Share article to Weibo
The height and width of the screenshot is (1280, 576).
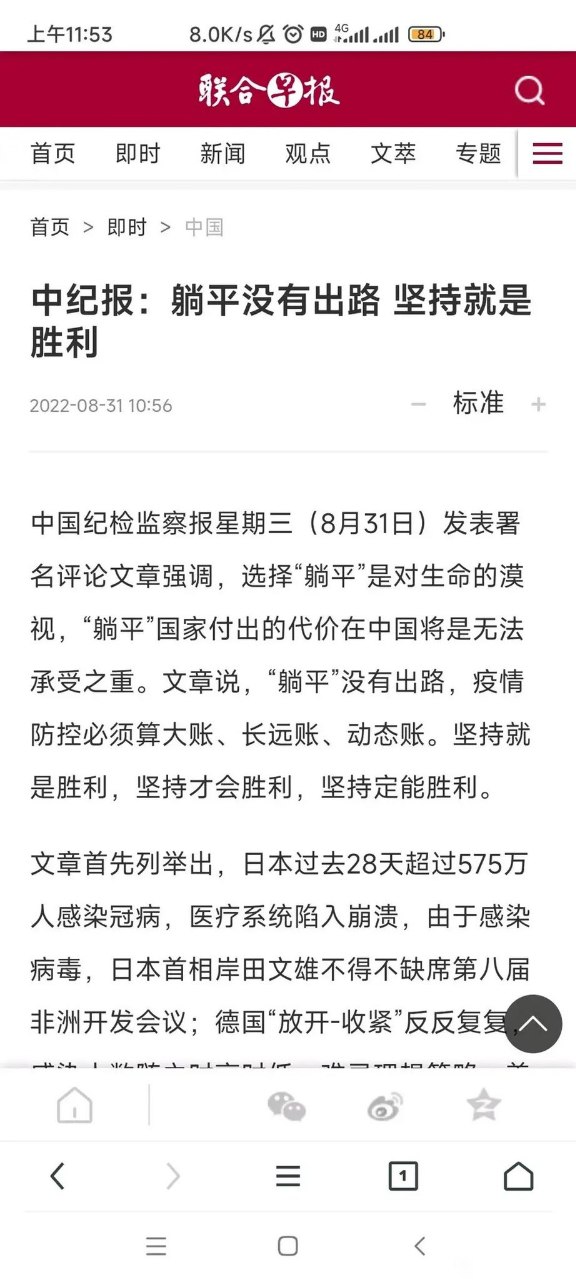(x=385, y=1106)
